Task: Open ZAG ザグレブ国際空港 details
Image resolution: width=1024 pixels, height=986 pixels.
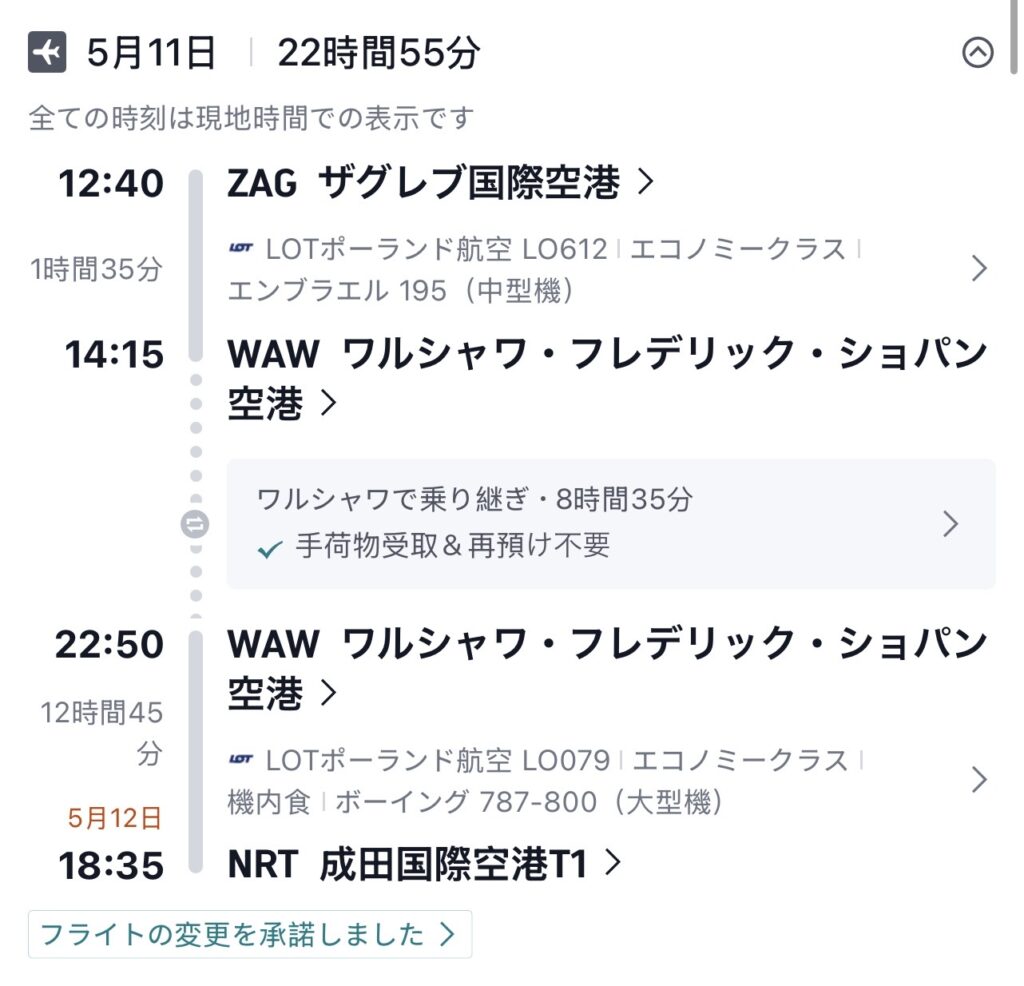Action: coord(440,183)
